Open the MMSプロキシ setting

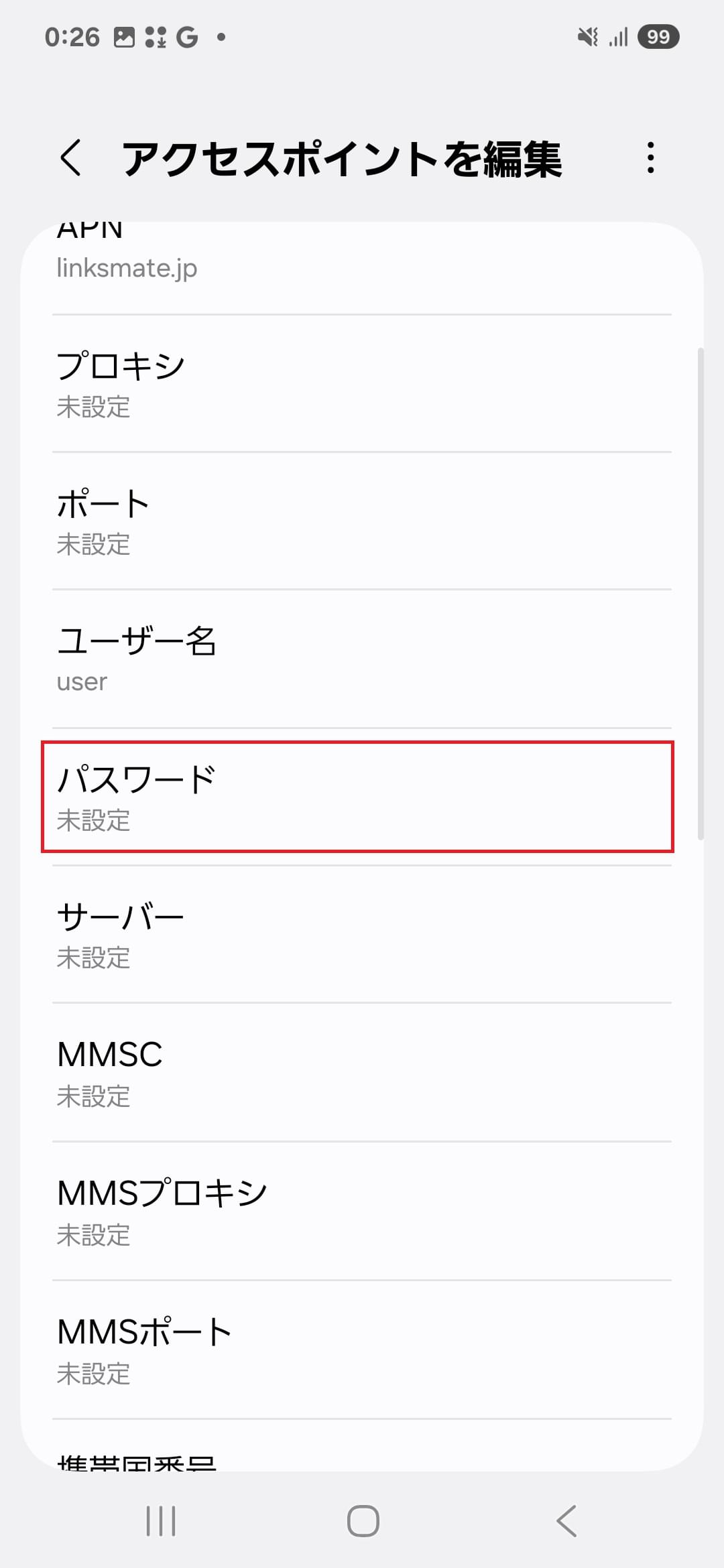tap(362, 1212)
